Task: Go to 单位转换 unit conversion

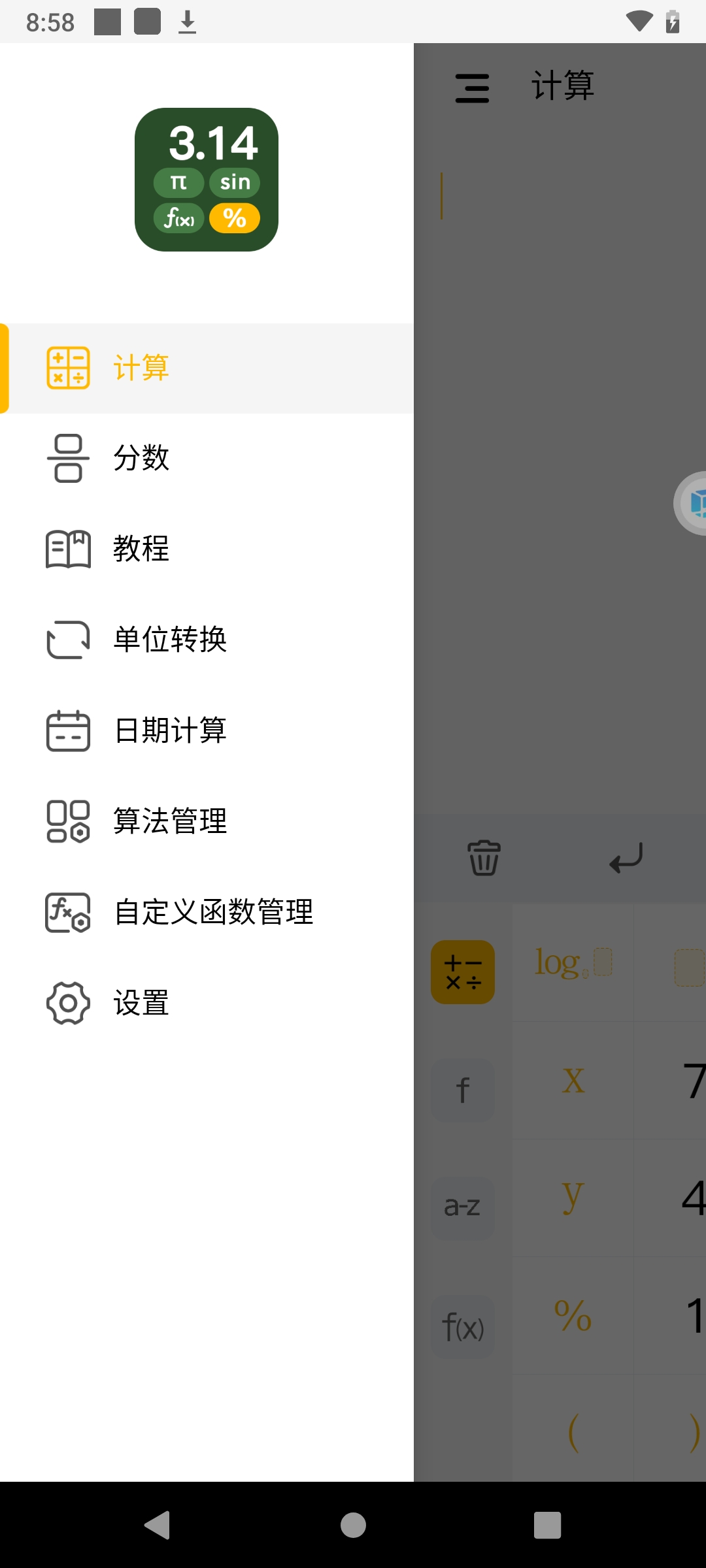Action: 170,640
